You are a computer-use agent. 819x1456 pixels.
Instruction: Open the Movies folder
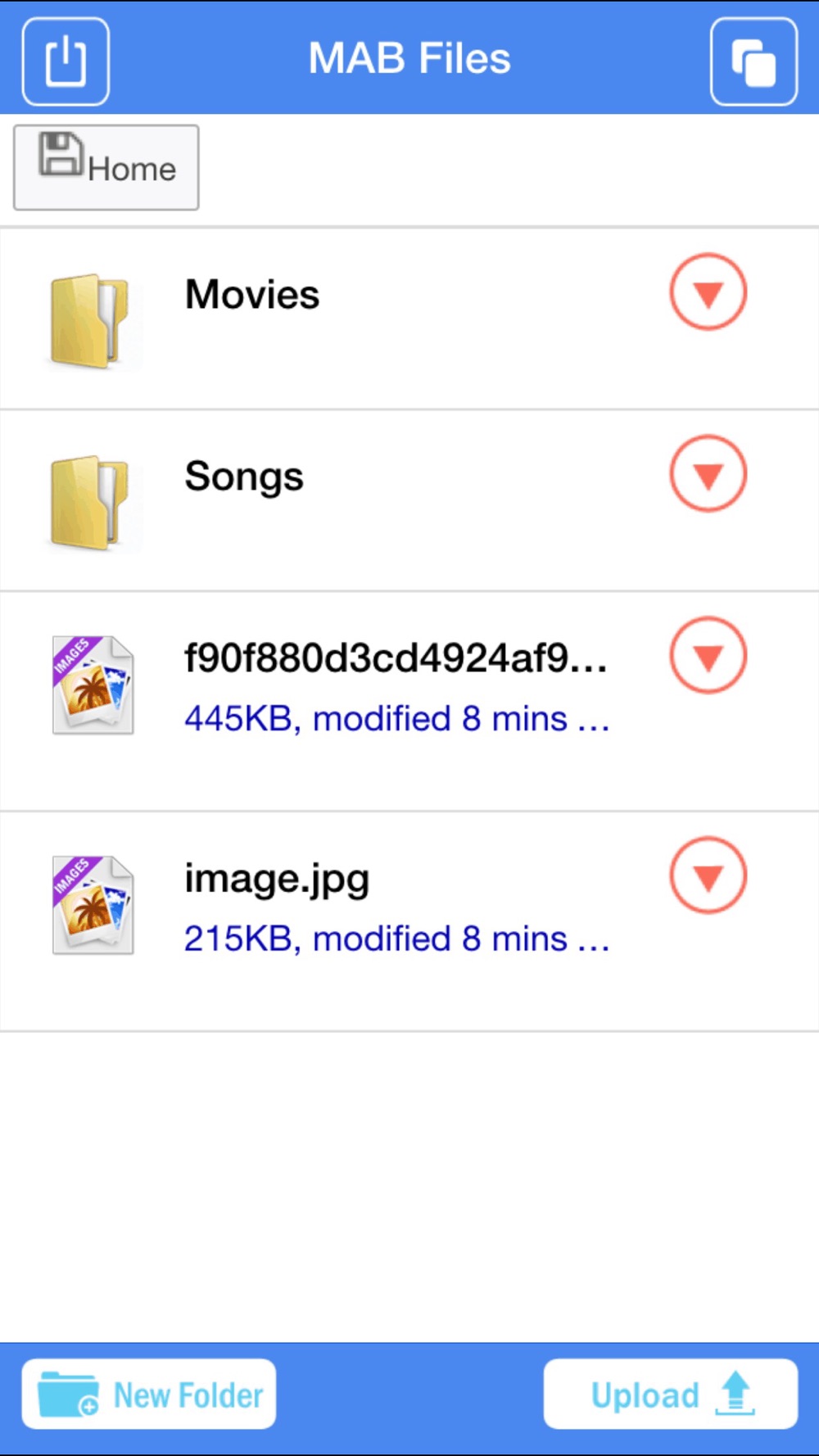point(409,319)
